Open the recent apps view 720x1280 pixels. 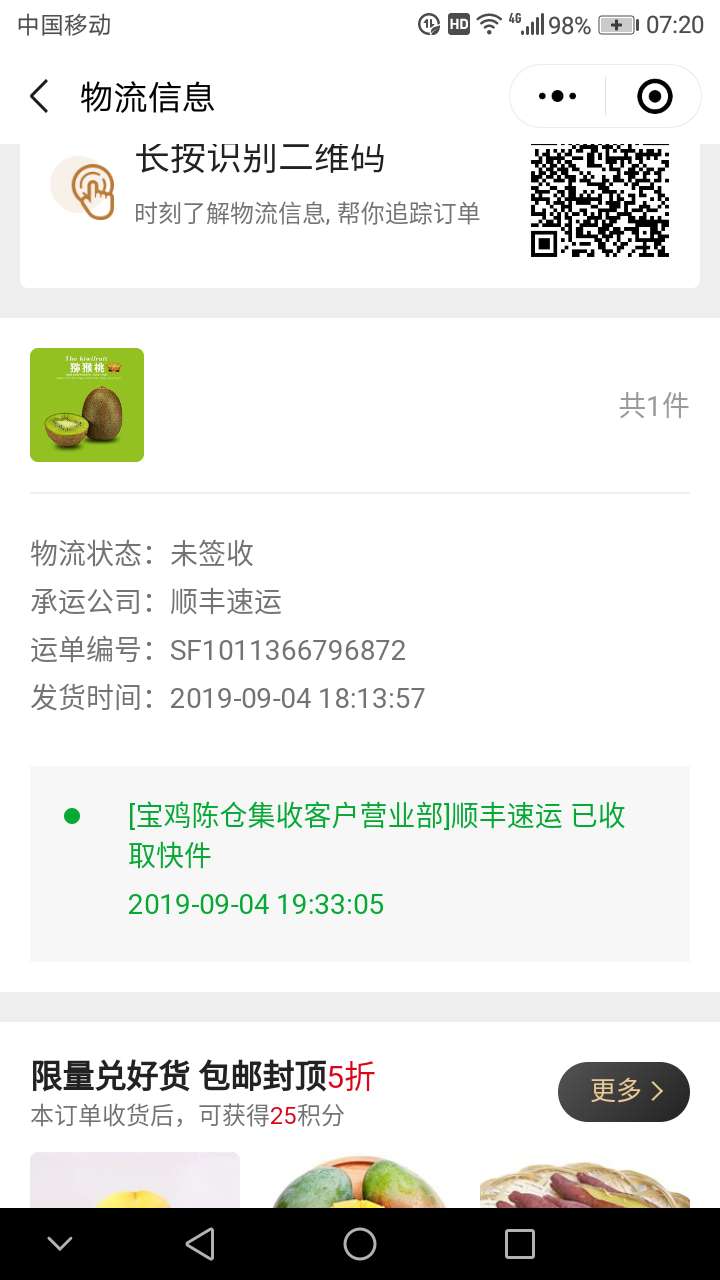(x=520, y=1244)
